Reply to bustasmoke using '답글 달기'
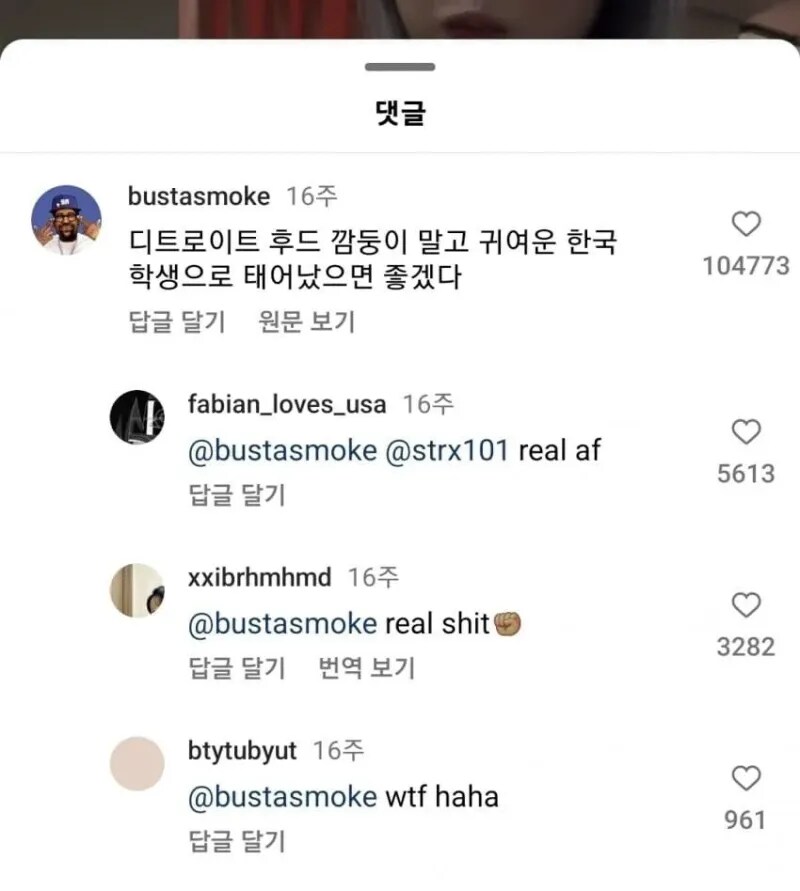800x891 pixels. (x=176, y=323)
